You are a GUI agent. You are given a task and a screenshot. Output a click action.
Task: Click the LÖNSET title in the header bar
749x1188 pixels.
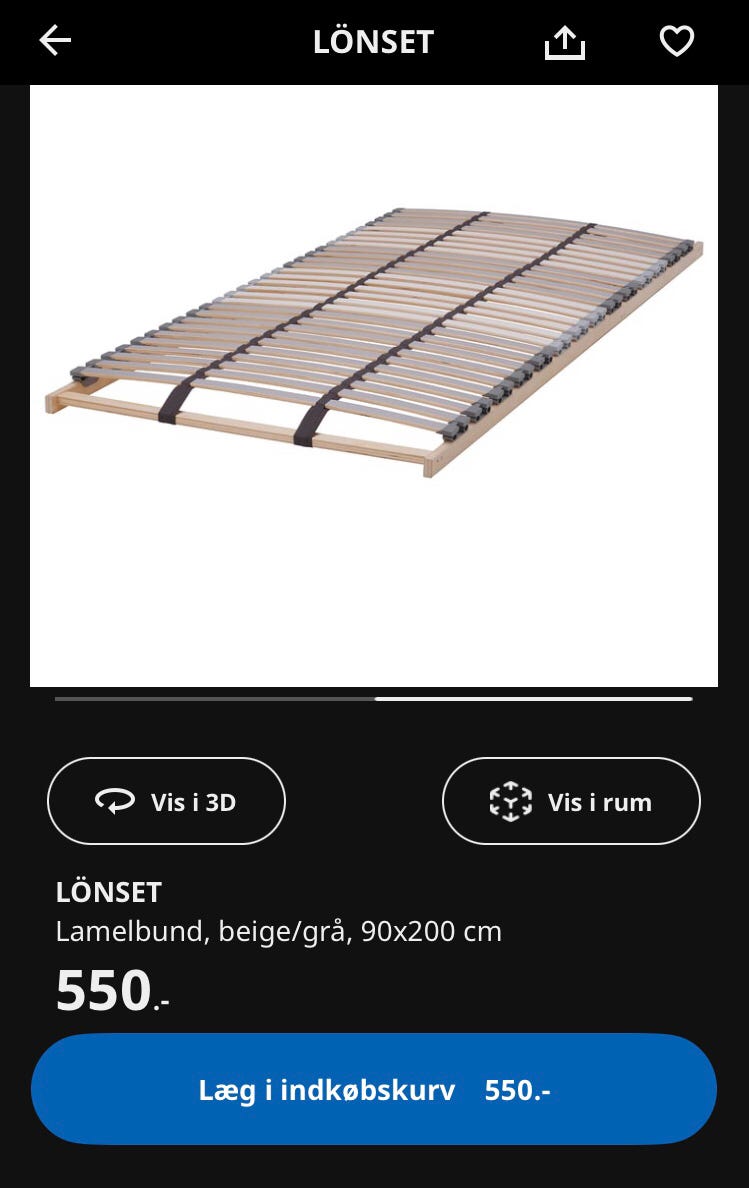(374, 41)
